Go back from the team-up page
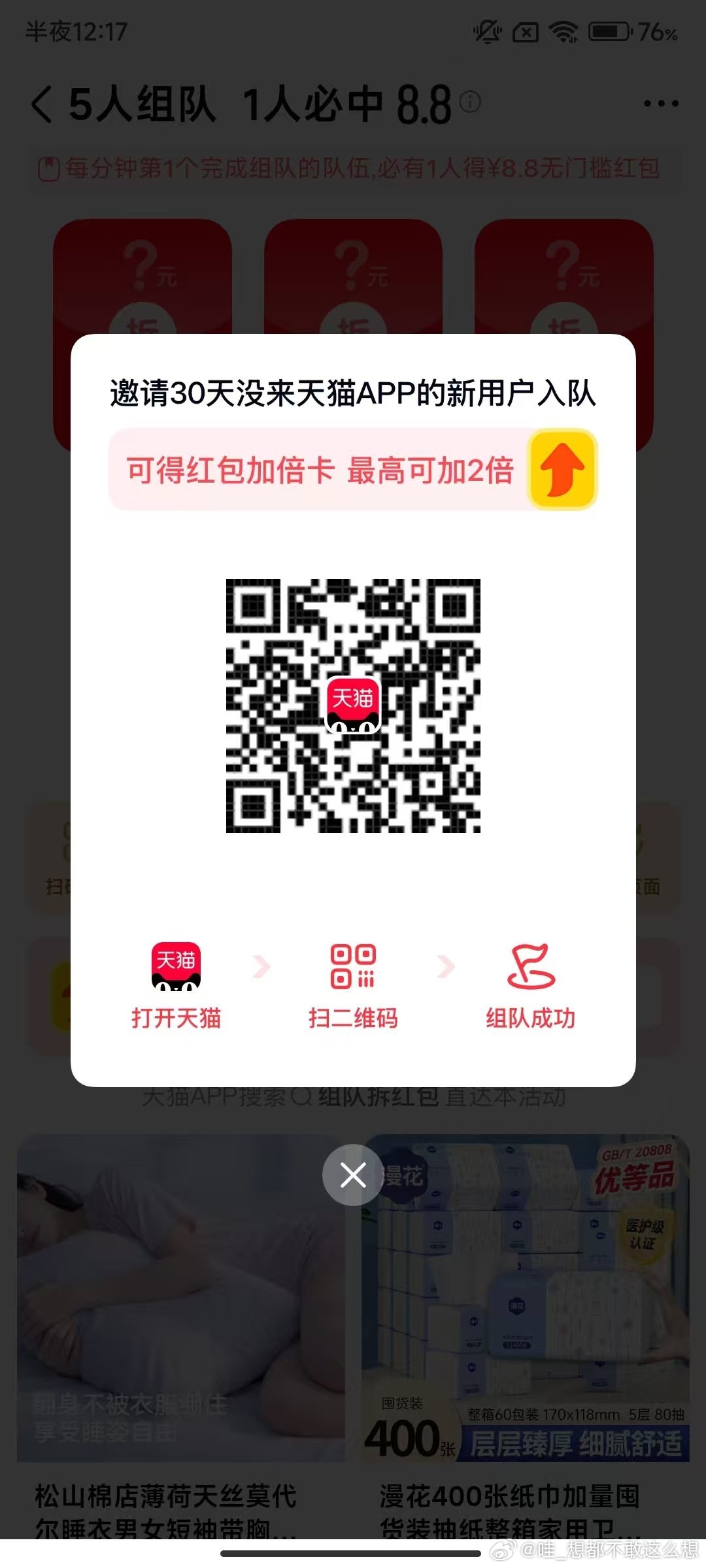 click(42, 105)
